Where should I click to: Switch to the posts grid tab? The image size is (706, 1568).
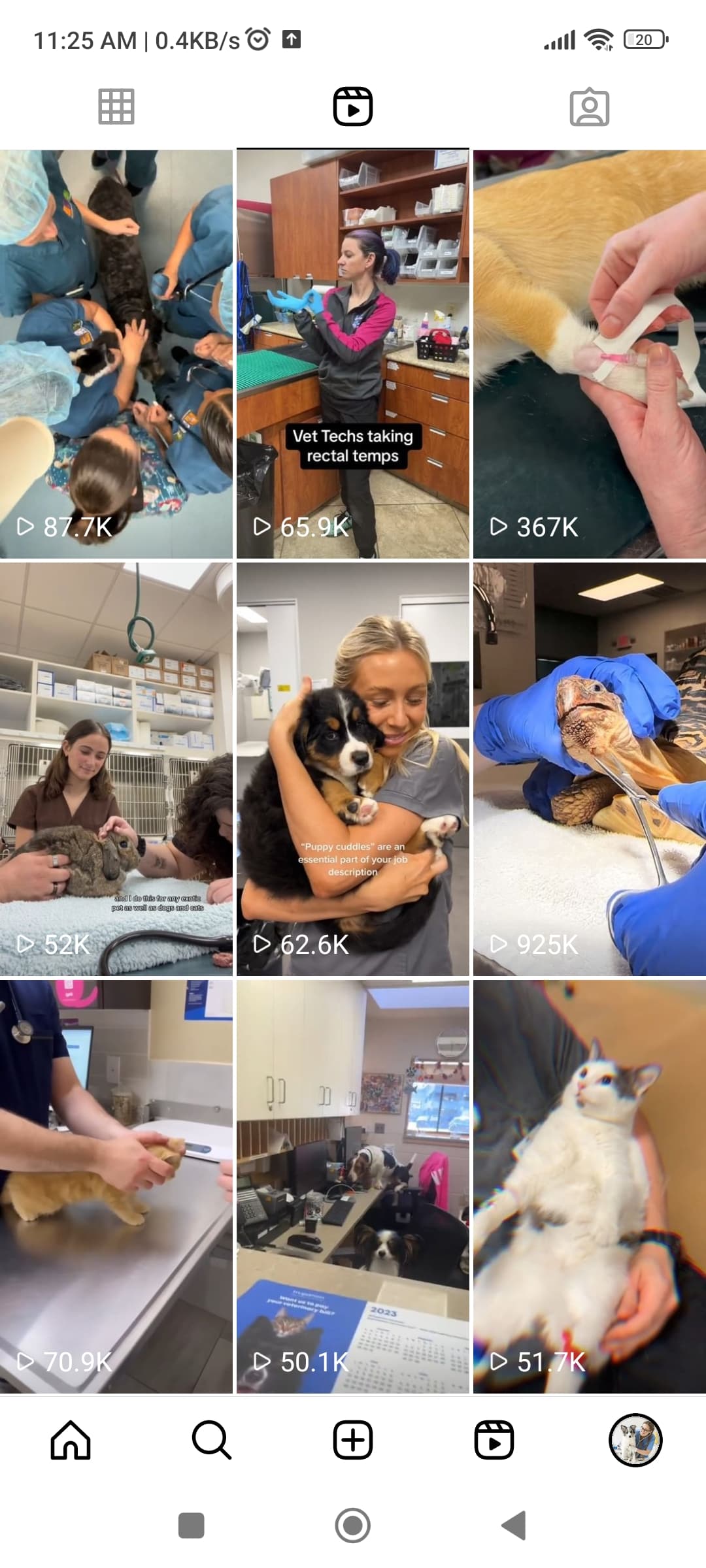[x=116, y=106]
